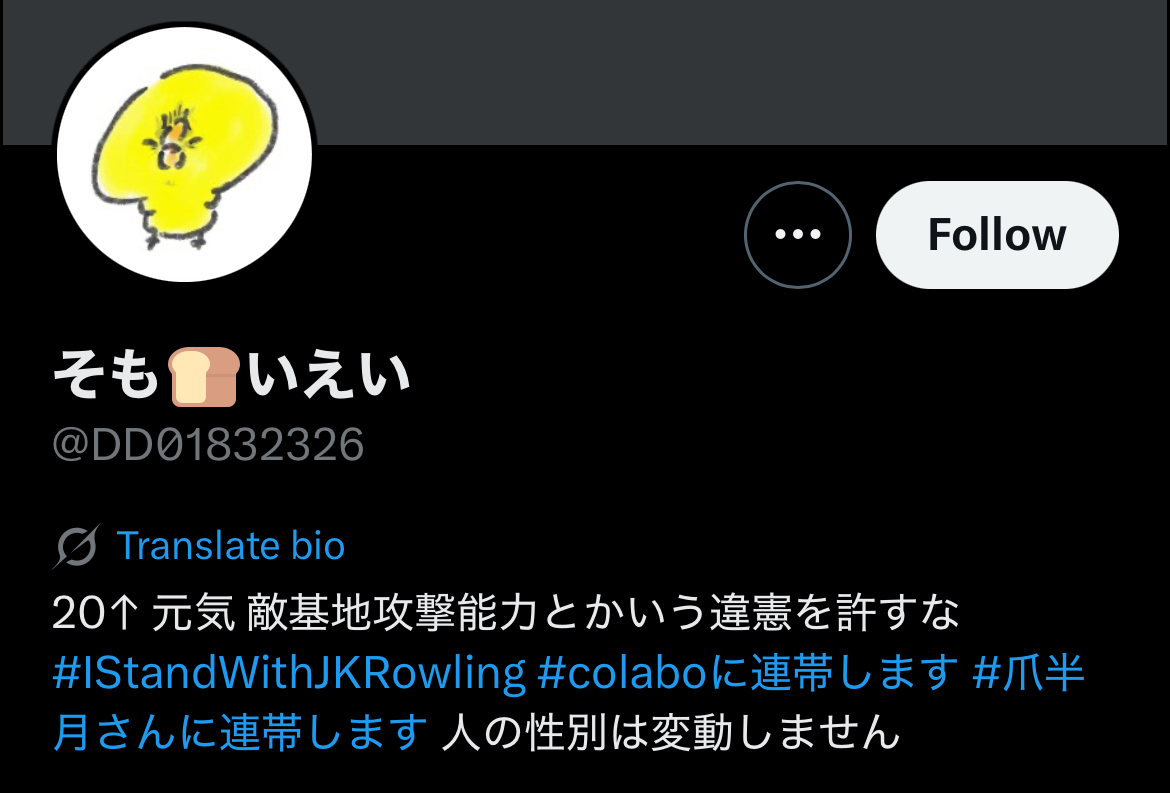Open hashtag #IStandWithJKRowling

point(289,674)
